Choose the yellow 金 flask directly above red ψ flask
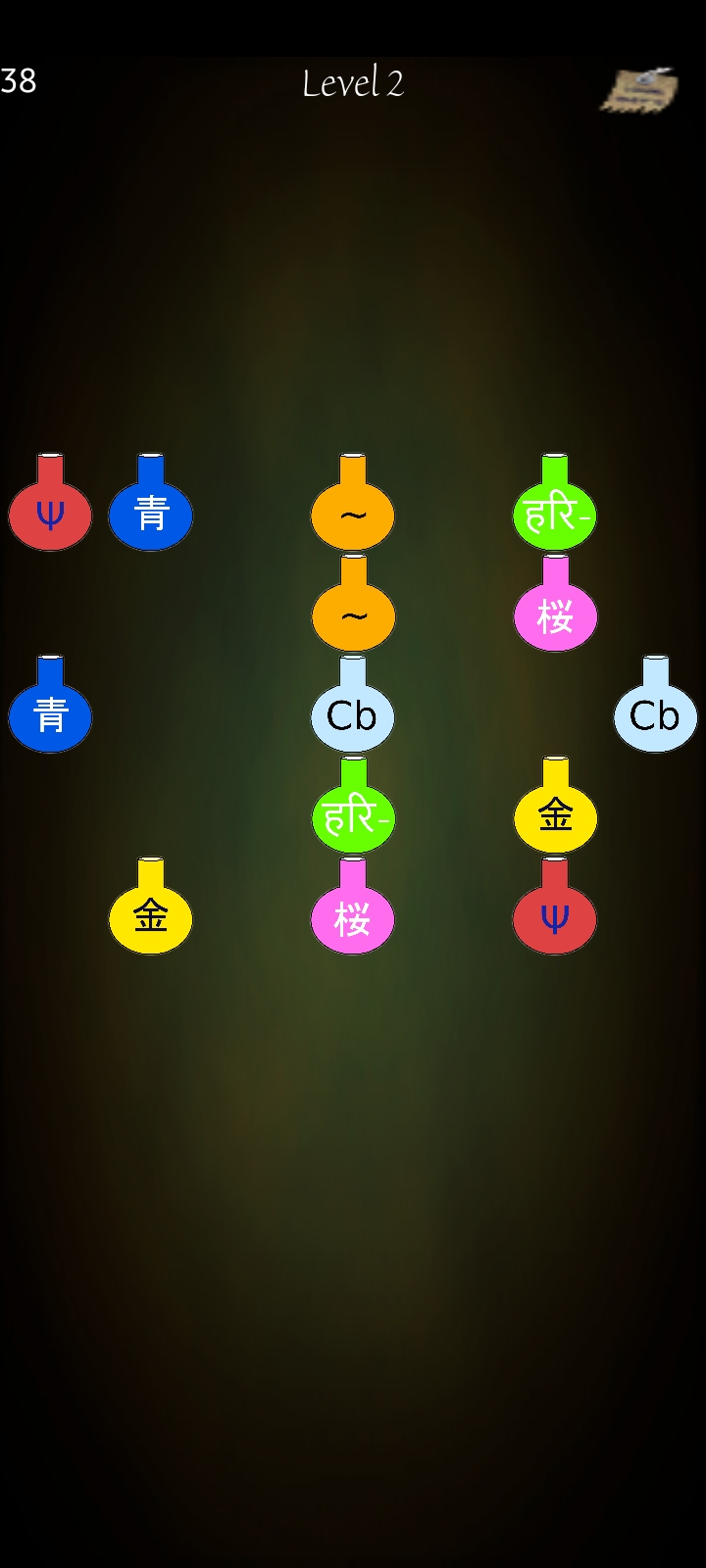This screenshot has width=706, height=1568. (x=555, y=806)
